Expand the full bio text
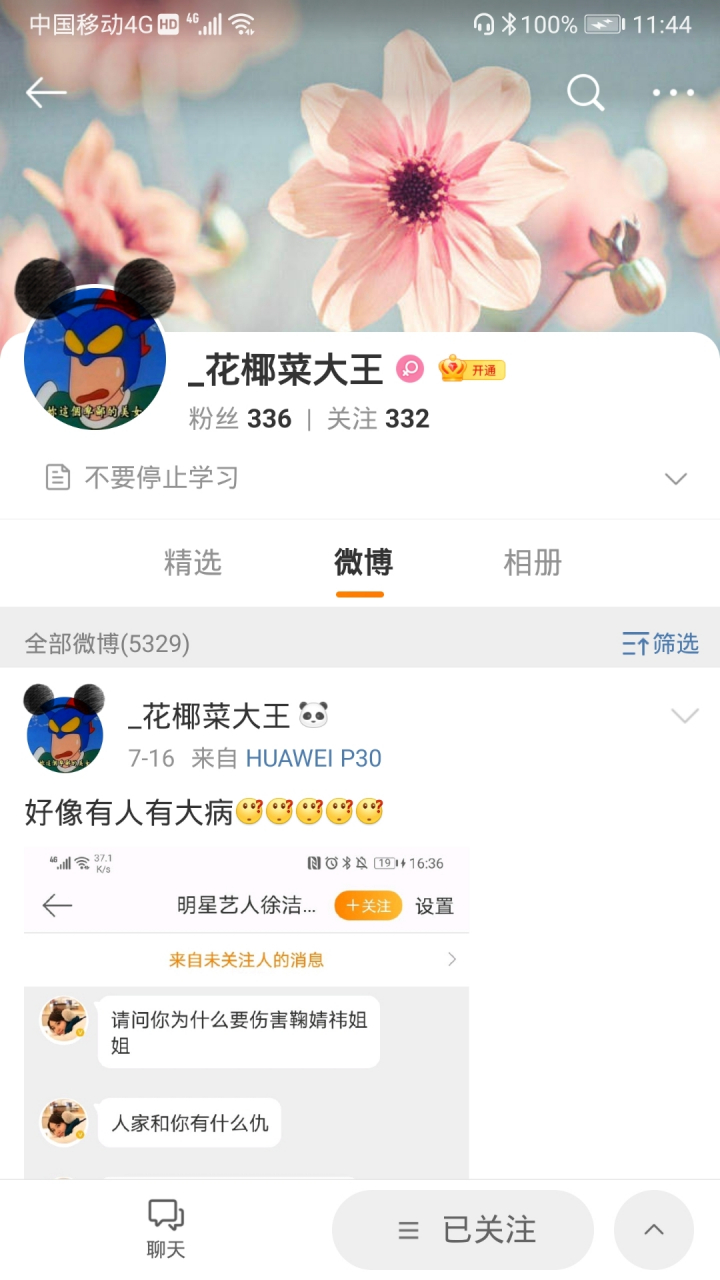This screenshot has height=1280, width=720. point(675,478)
